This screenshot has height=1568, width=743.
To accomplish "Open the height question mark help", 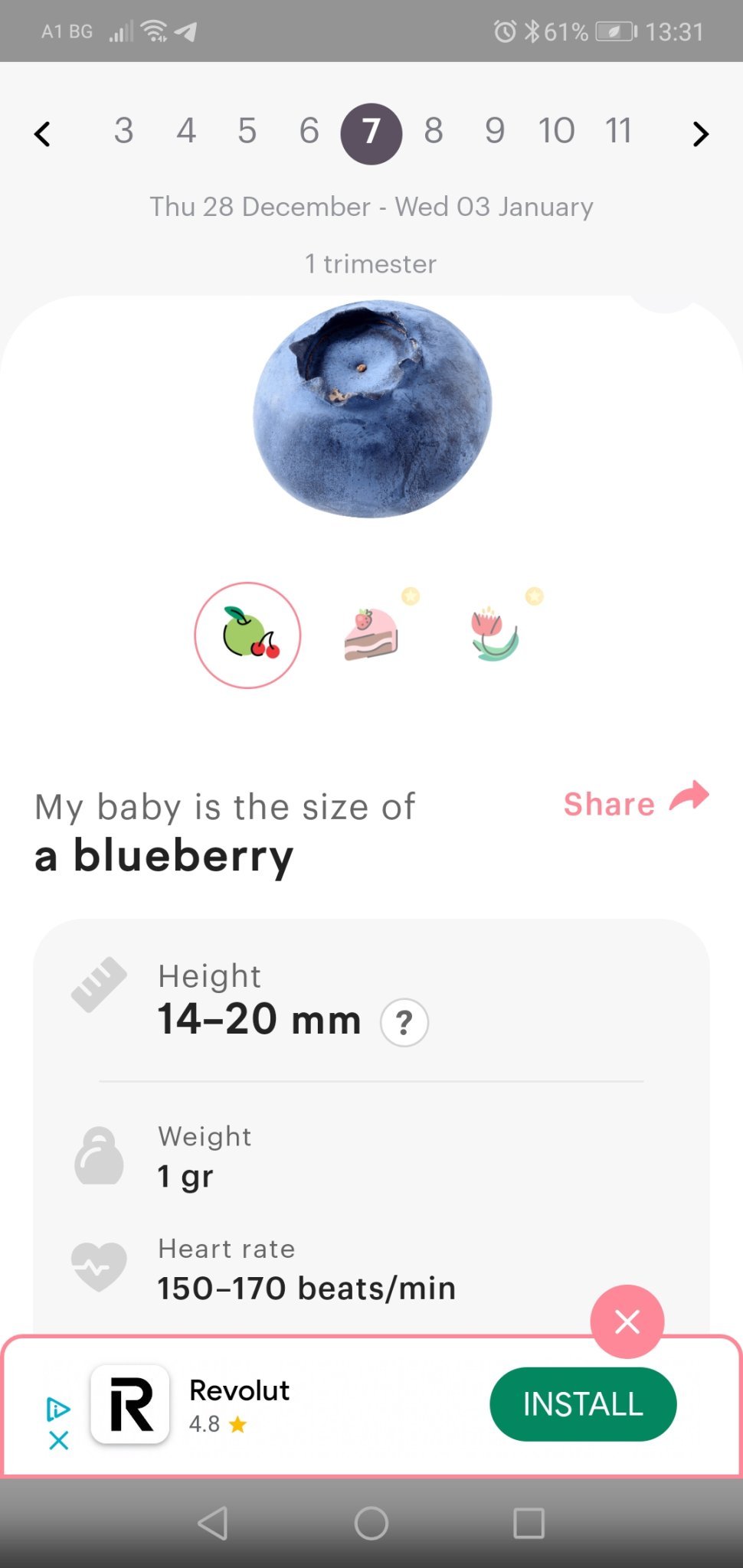I will point(404,1022).
